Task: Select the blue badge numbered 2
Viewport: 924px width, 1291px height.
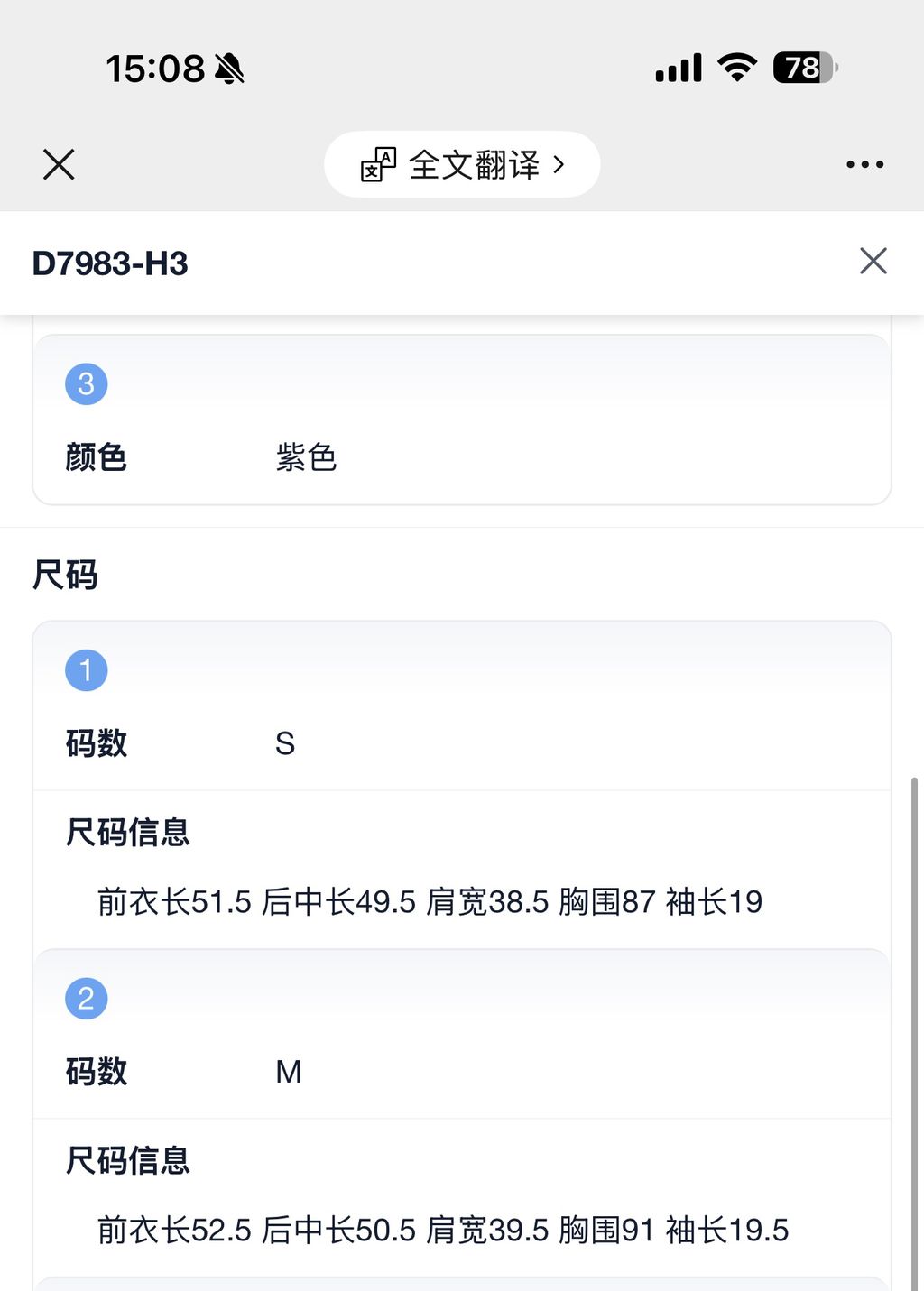Action: [86, 998]
